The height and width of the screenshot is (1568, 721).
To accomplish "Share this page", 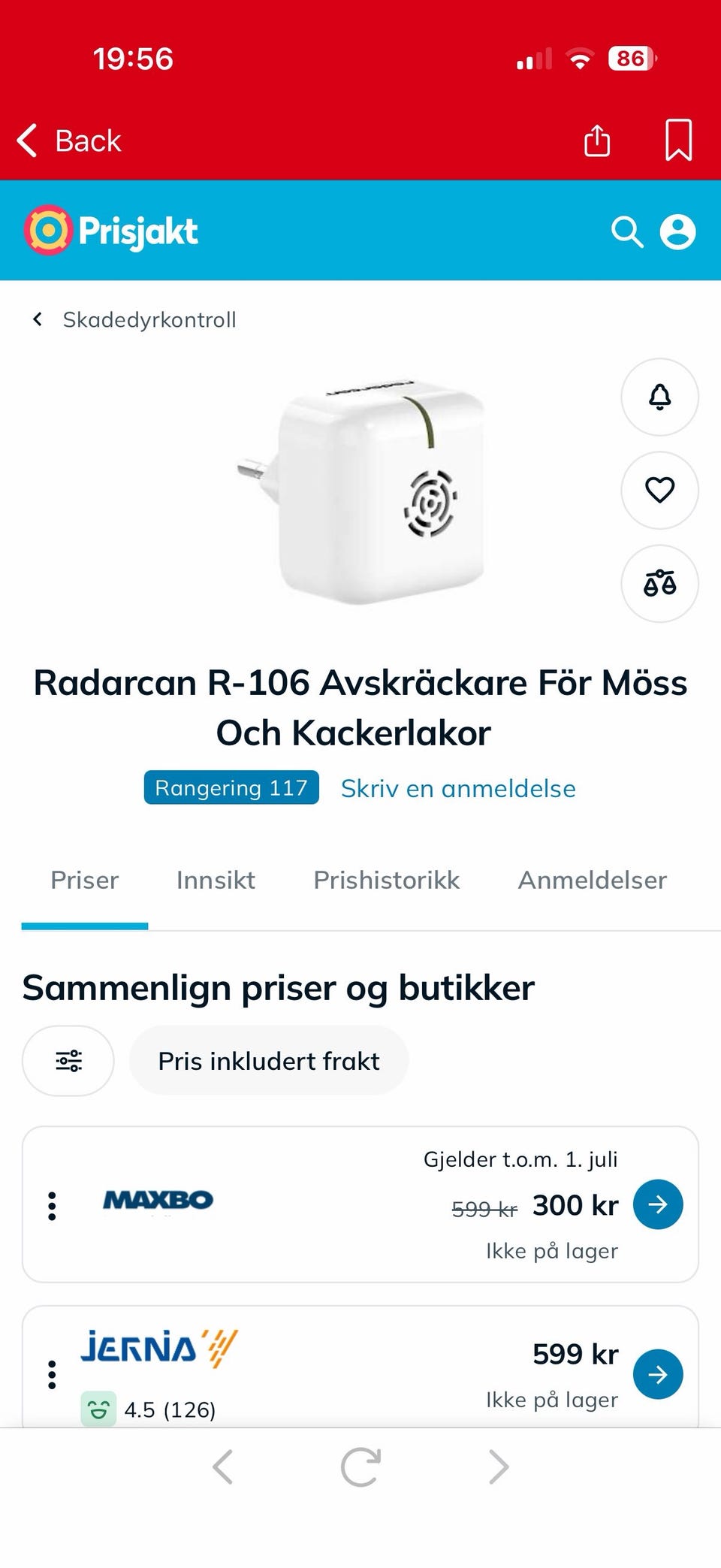I will coord(597,140).
